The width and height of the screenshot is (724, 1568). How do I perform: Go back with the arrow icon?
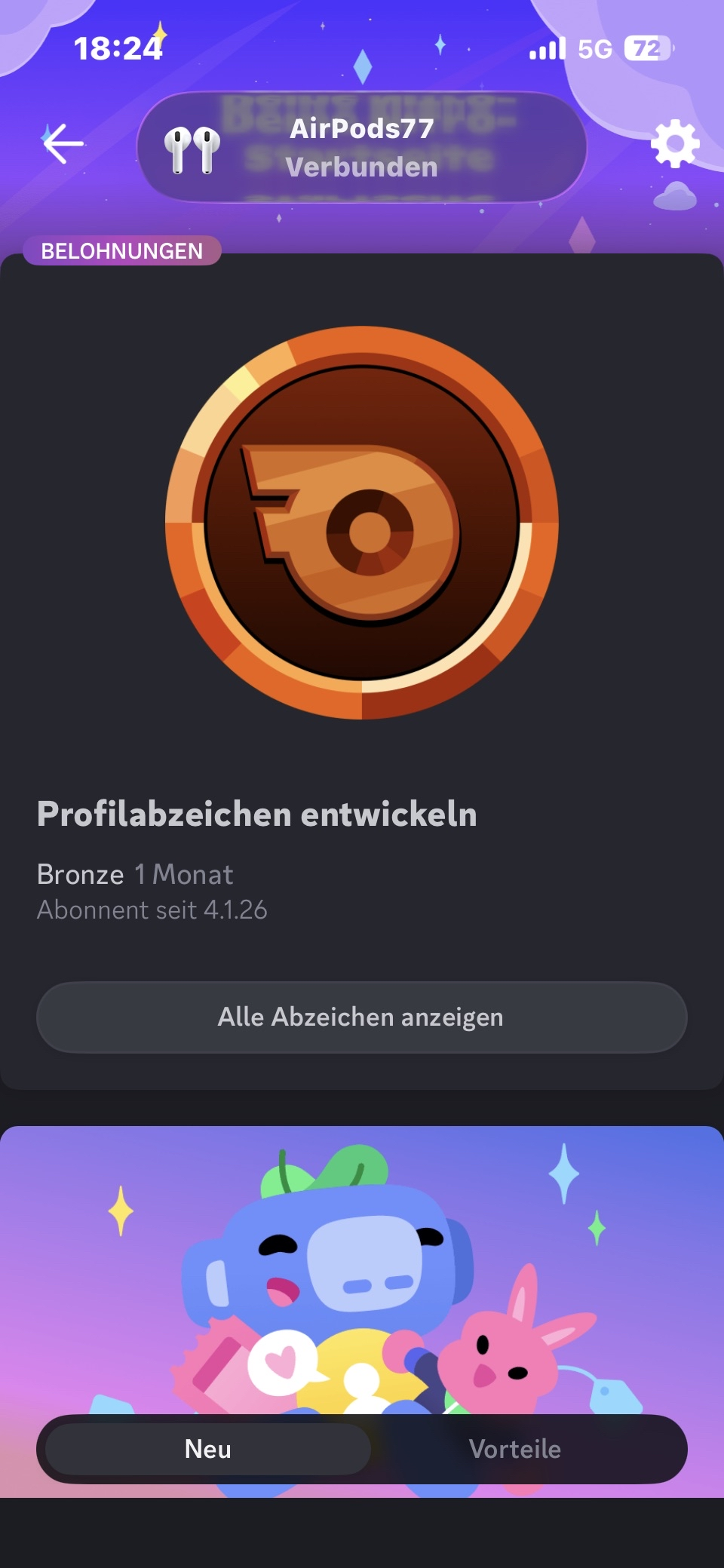(x=63, y=143)
